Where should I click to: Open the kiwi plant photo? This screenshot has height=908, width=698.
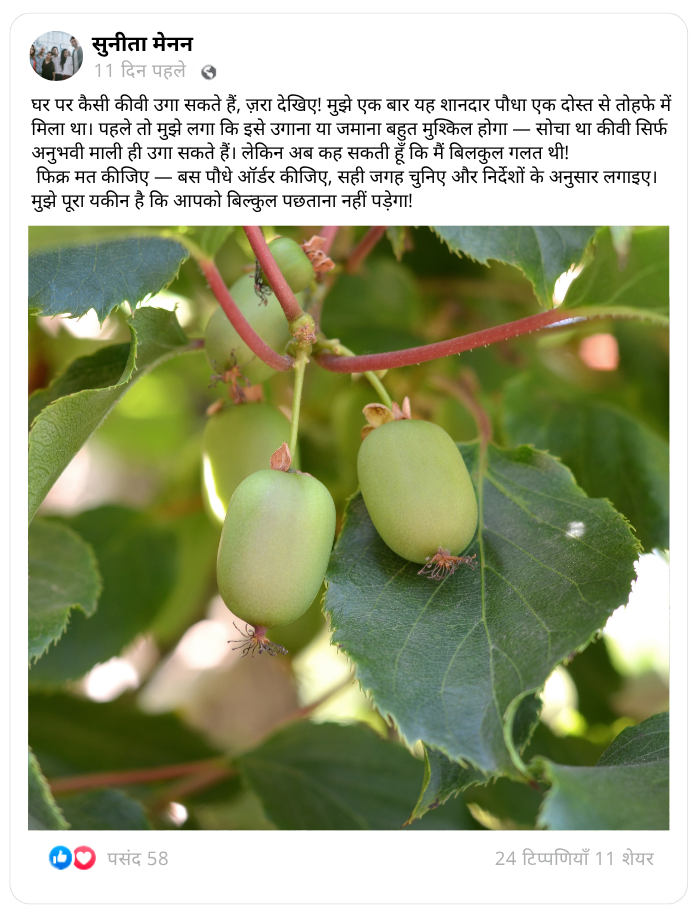[x=348, y=528]
